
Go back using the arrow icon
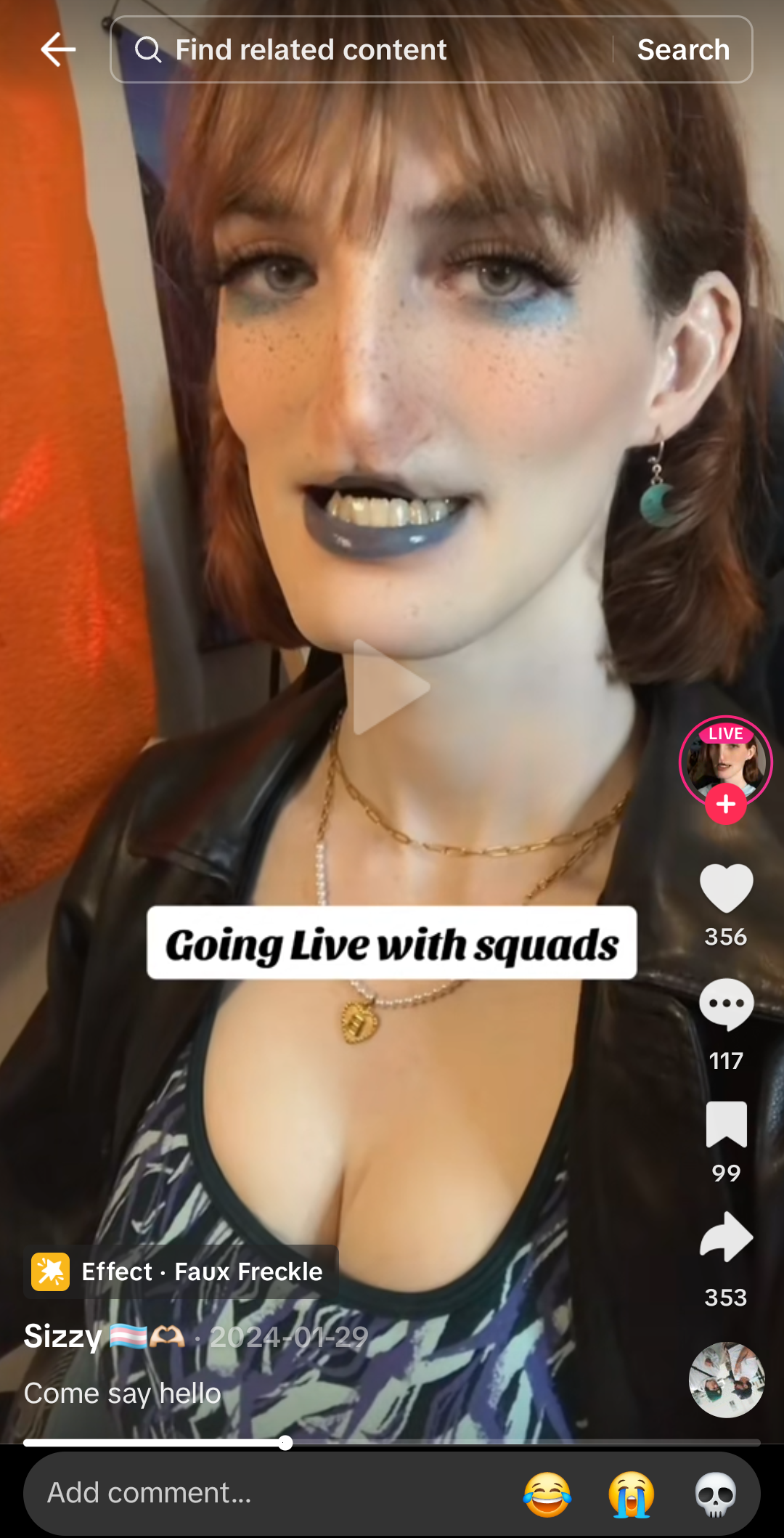pos(58,49)
